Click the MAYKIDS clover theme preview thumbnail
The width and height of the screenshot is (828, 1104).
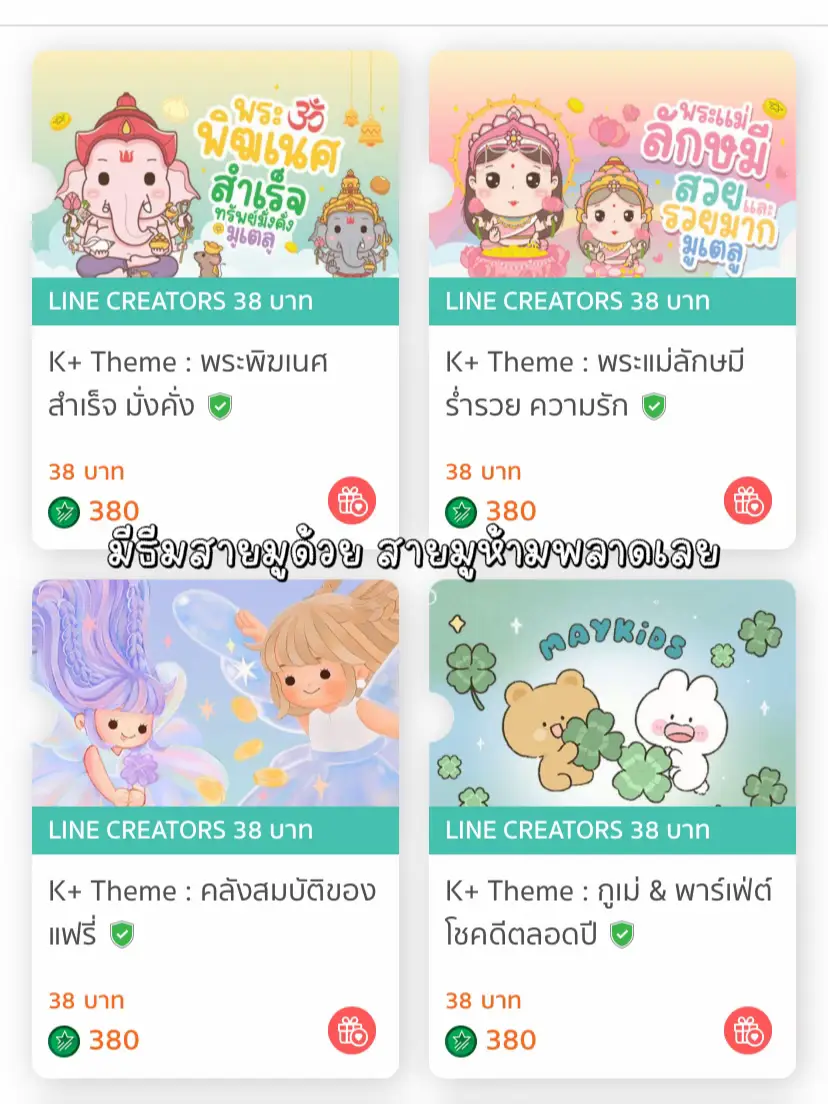point(611,690)
